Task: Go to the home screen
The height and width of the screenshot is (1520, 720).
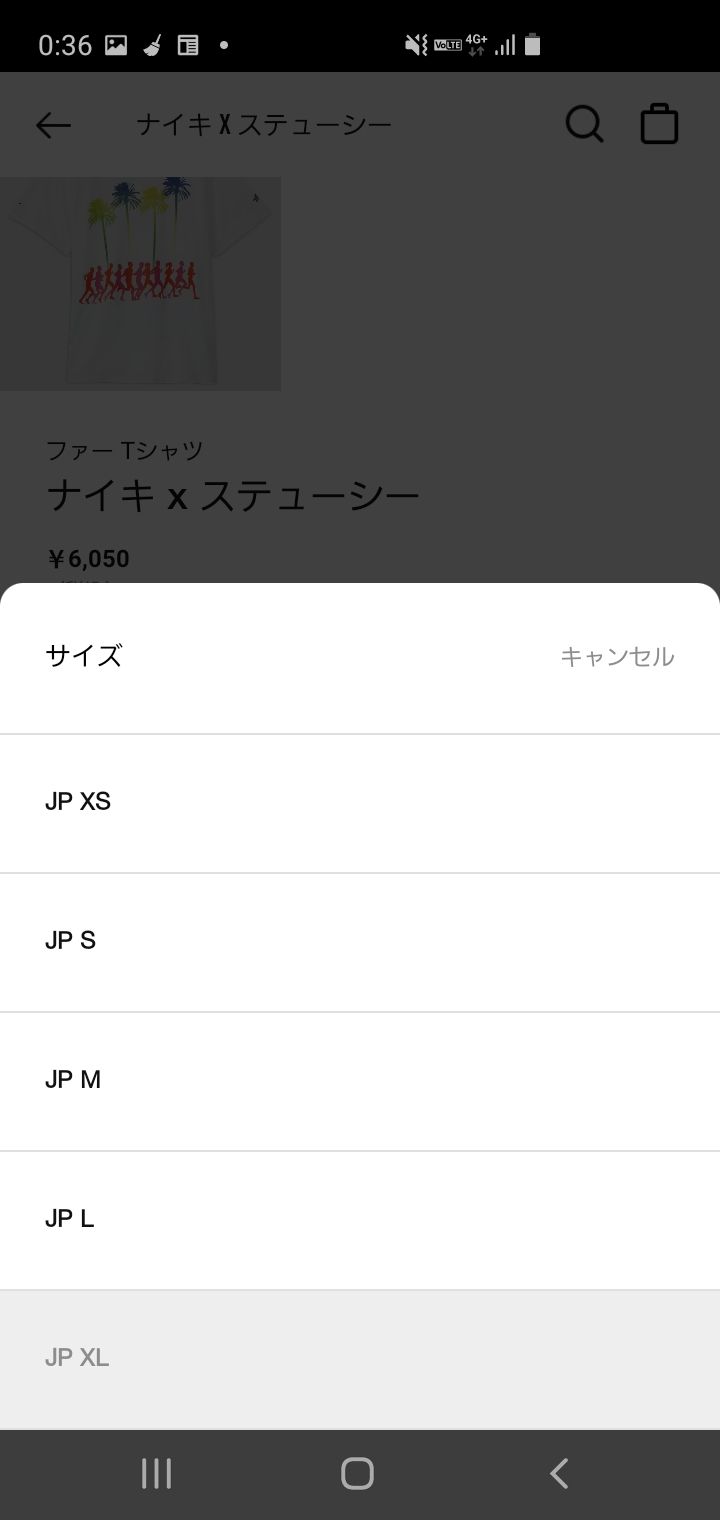Action: point(357,1473)
